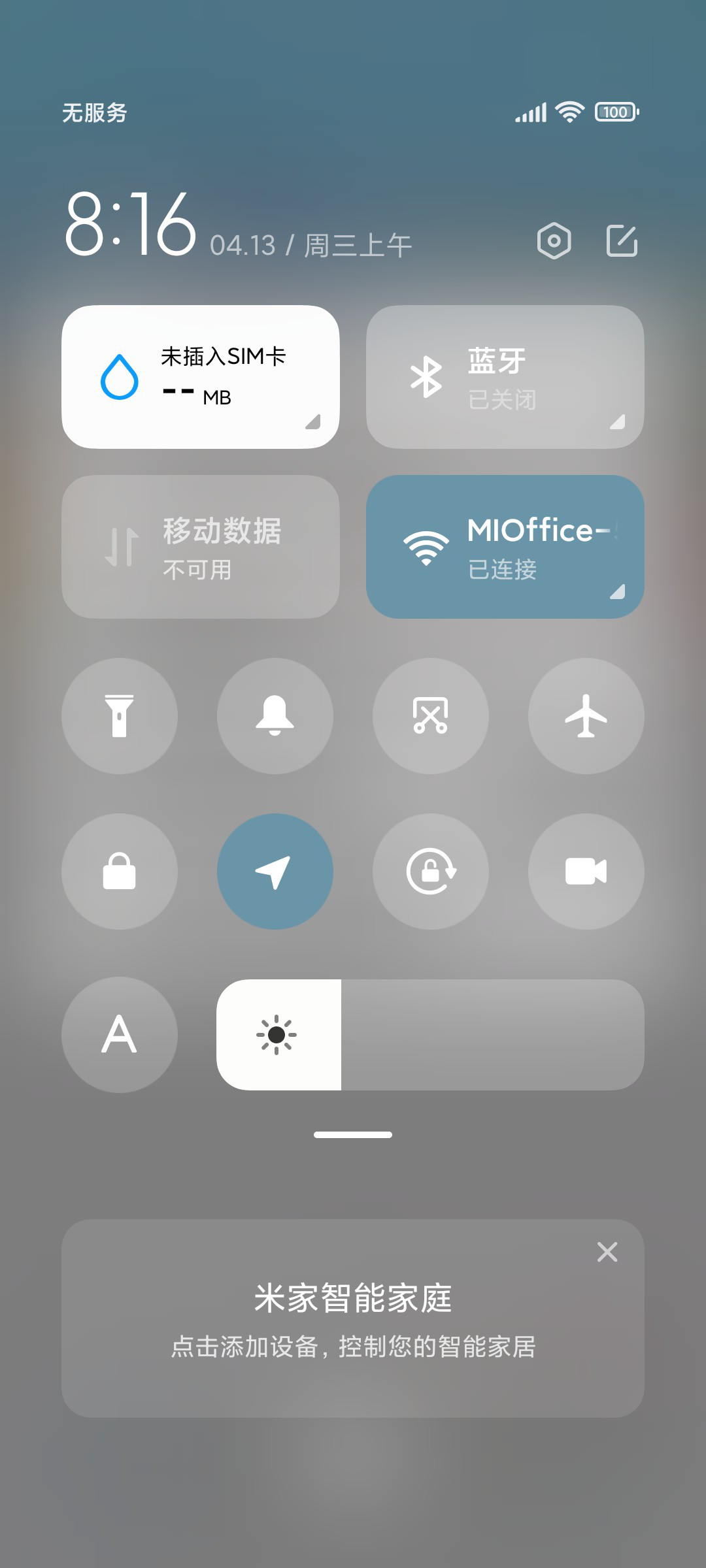The width and height of the screenshot is (706, 1568).
Task: Enable airplane mode
Action: (586, 716)
